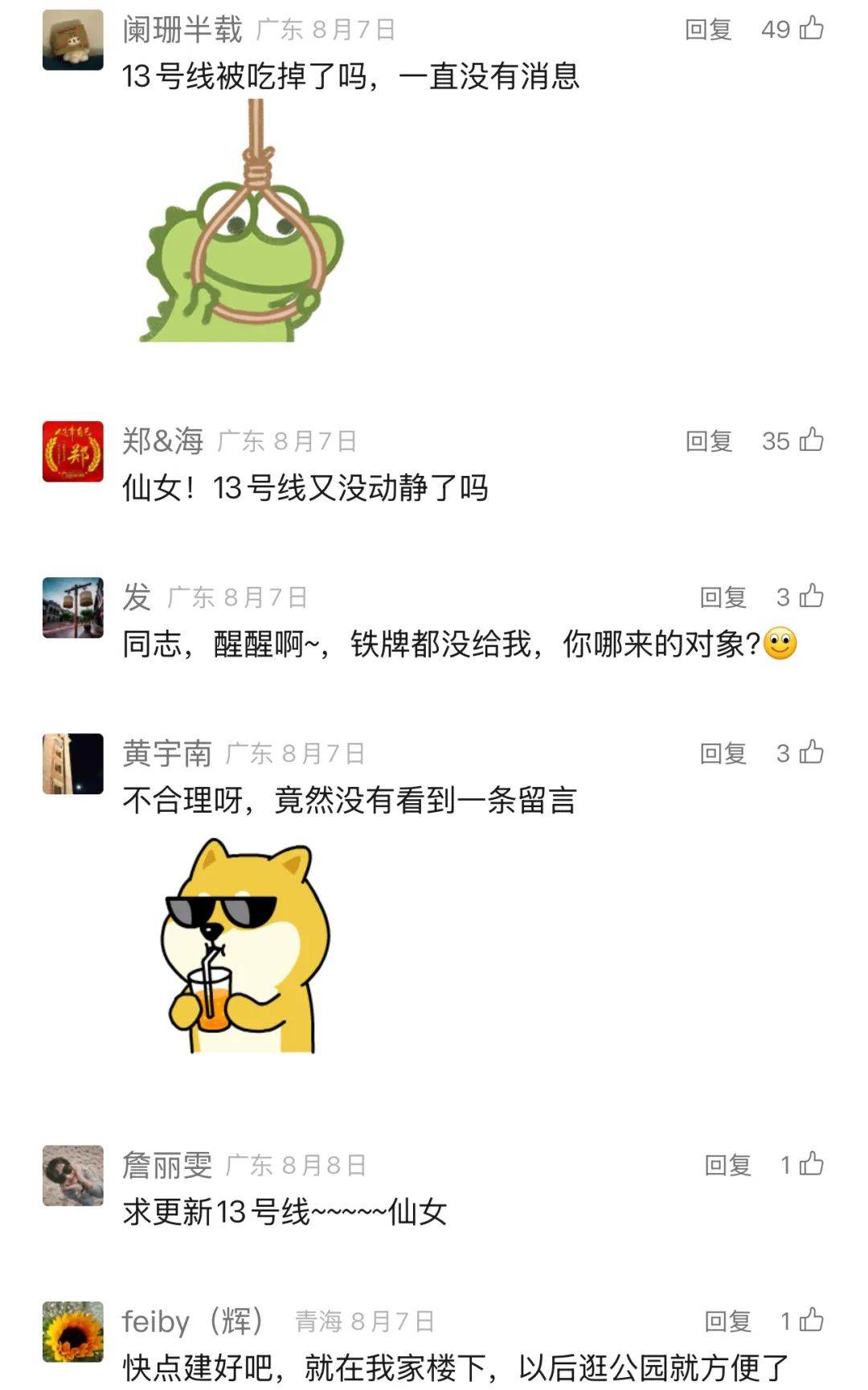This screenshot has width=868, height=1390.
Task: Like 詹丽雯's comment requesting an update
Action: 811,1164
